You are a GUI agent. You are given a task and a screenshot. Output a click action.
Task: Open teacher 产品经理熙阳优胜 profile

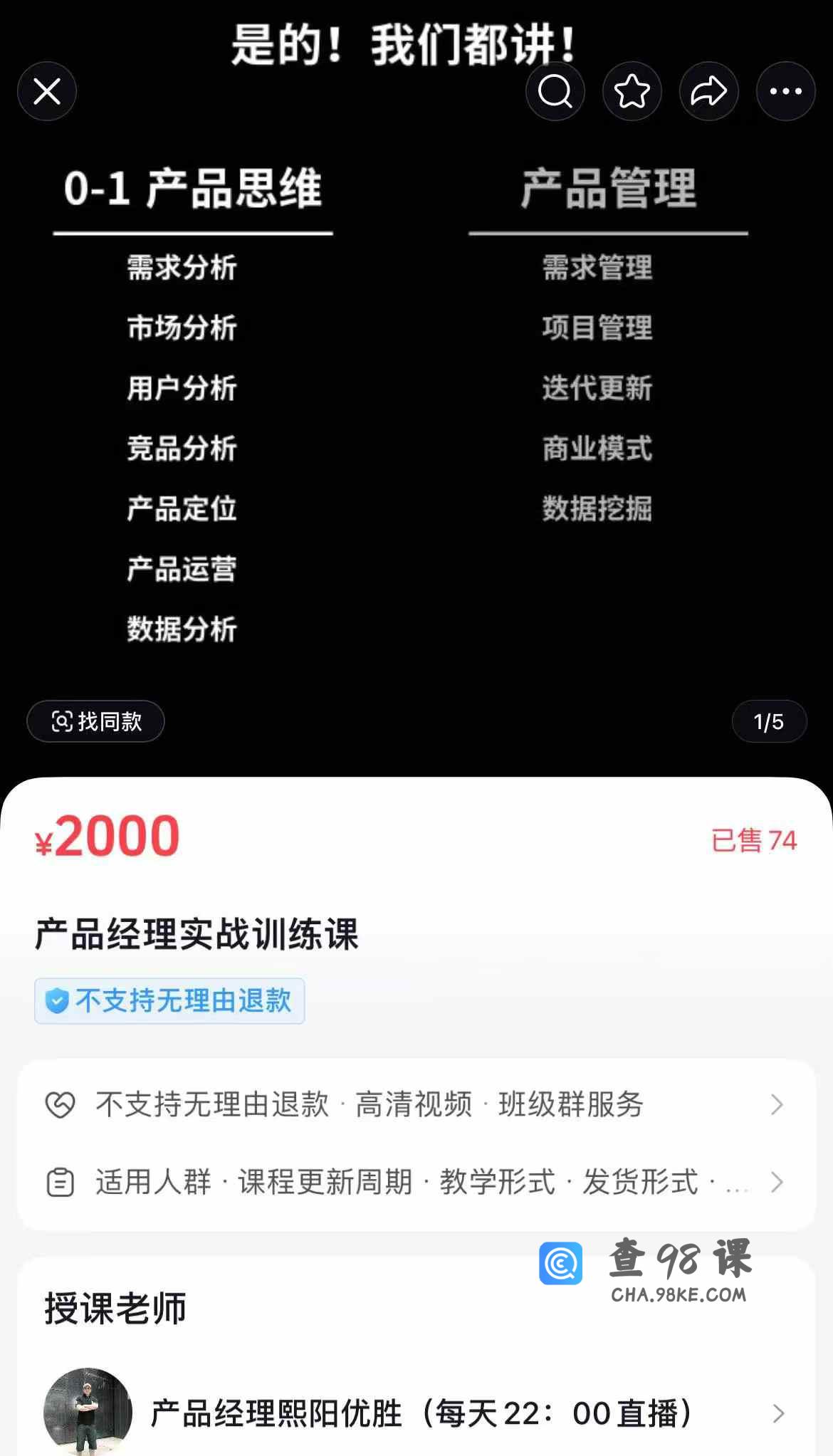(416, 1413)
